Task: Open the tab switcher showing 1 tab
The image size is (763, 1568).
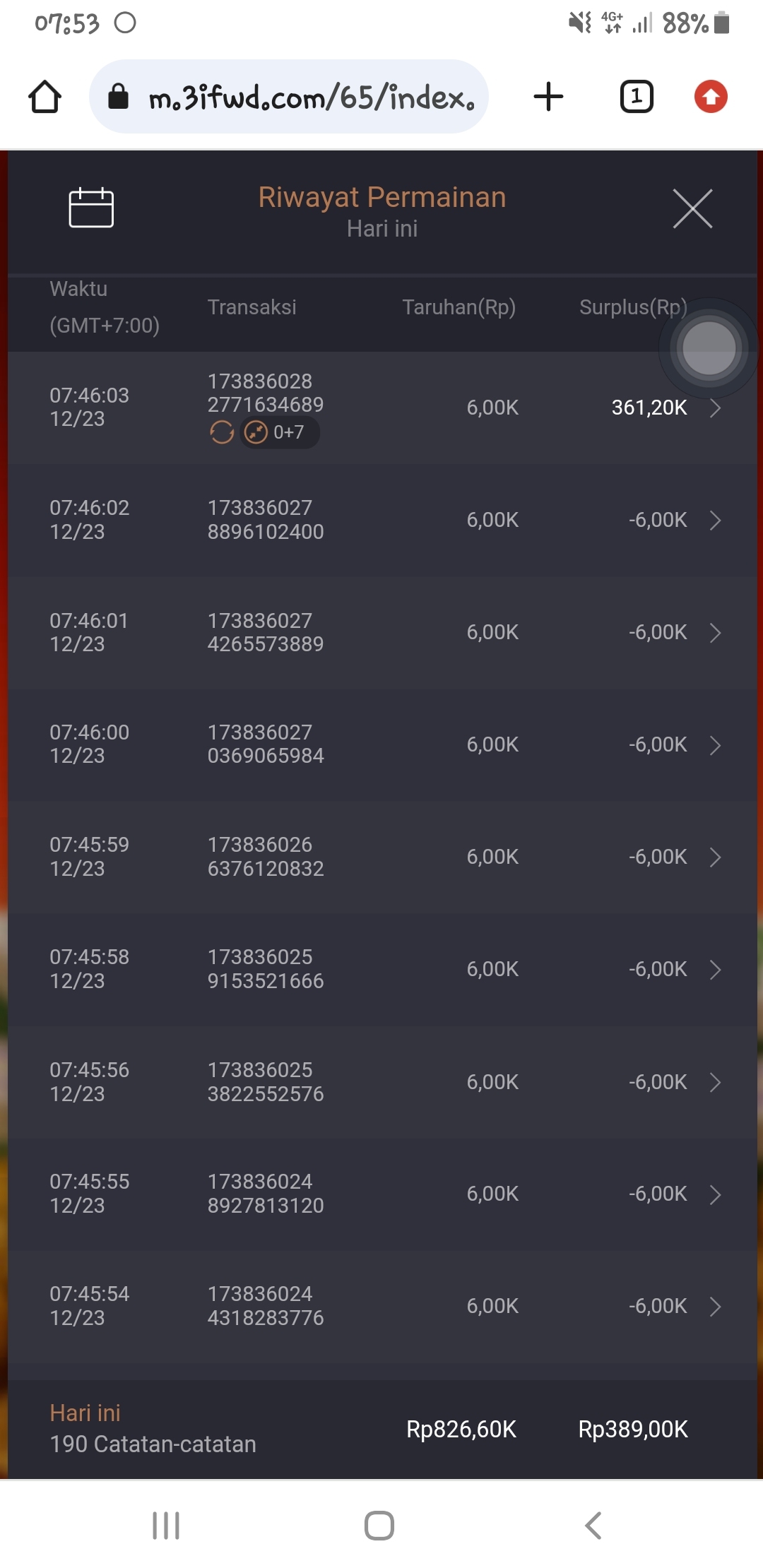Action: (636, 97)
